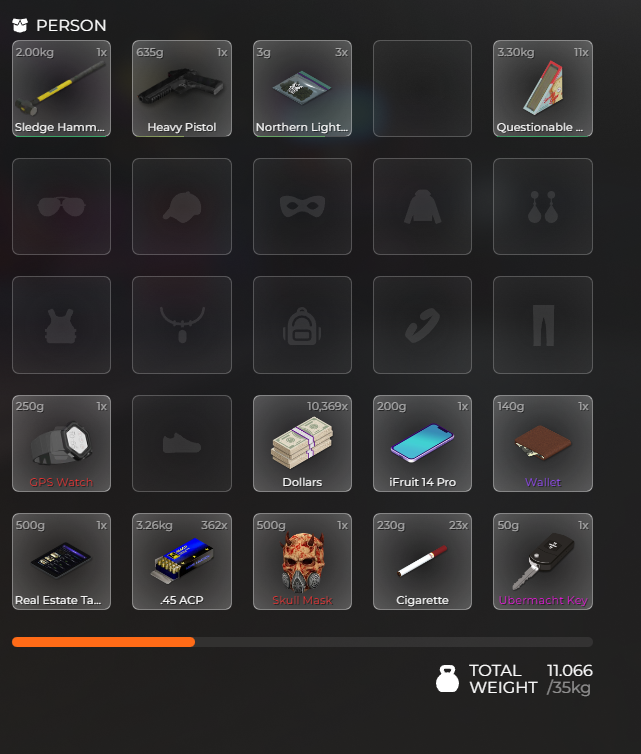This screenshot has width=641, height=754.
Task: Tap the empty glasses equipment slot
Action: click(61, 207)
